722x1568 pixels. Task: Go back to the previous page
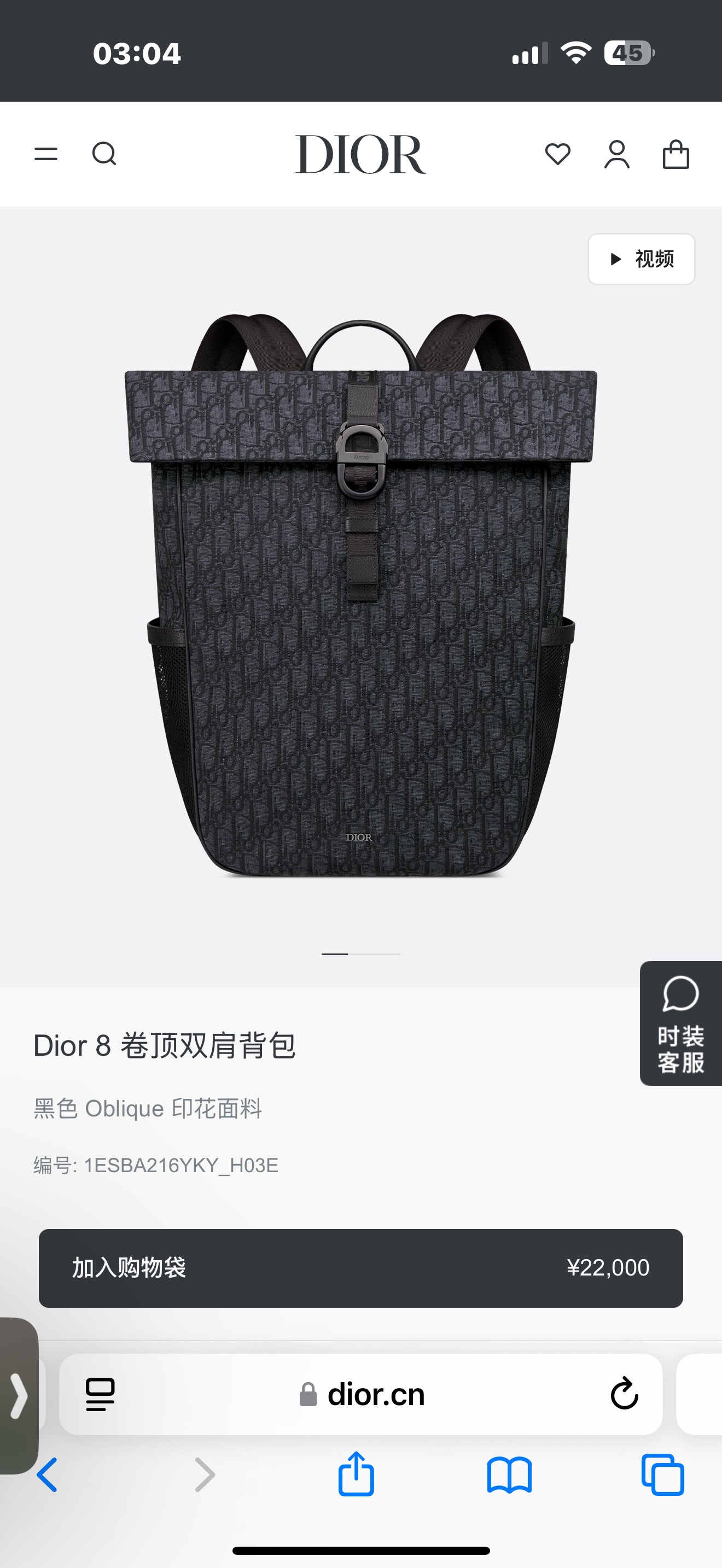coord(48,1475)
